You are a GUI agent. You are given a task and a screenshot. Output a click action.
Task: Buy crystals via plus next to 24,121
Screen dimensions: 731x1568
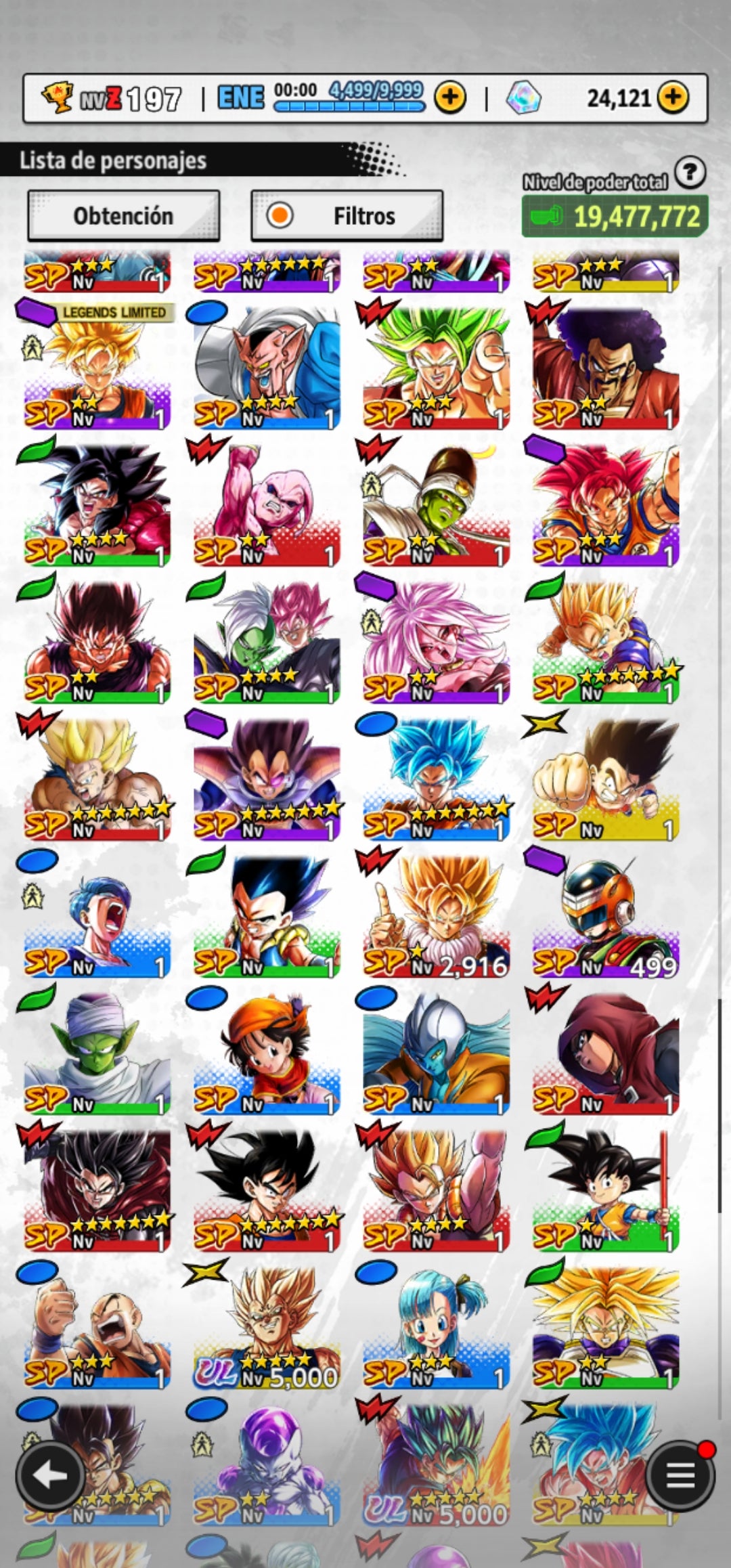(672, 98)
